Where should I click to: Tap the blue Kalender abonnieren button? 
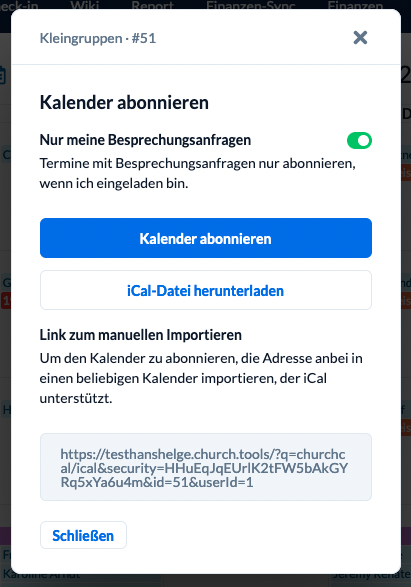pos(206,238)
